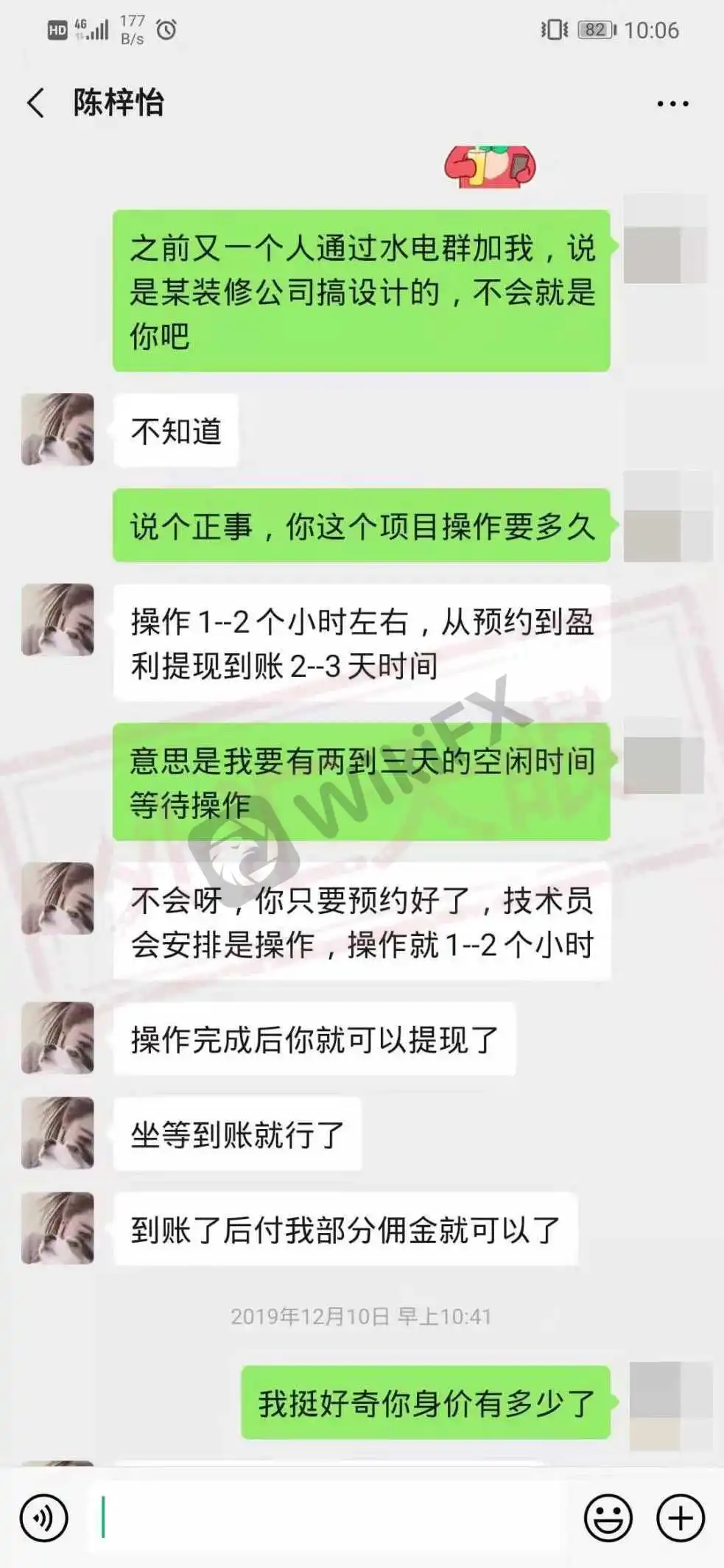Go back from chat with 陈梓怡
Viewport: 724px width, 1568px height.
[x=35, y=103]
